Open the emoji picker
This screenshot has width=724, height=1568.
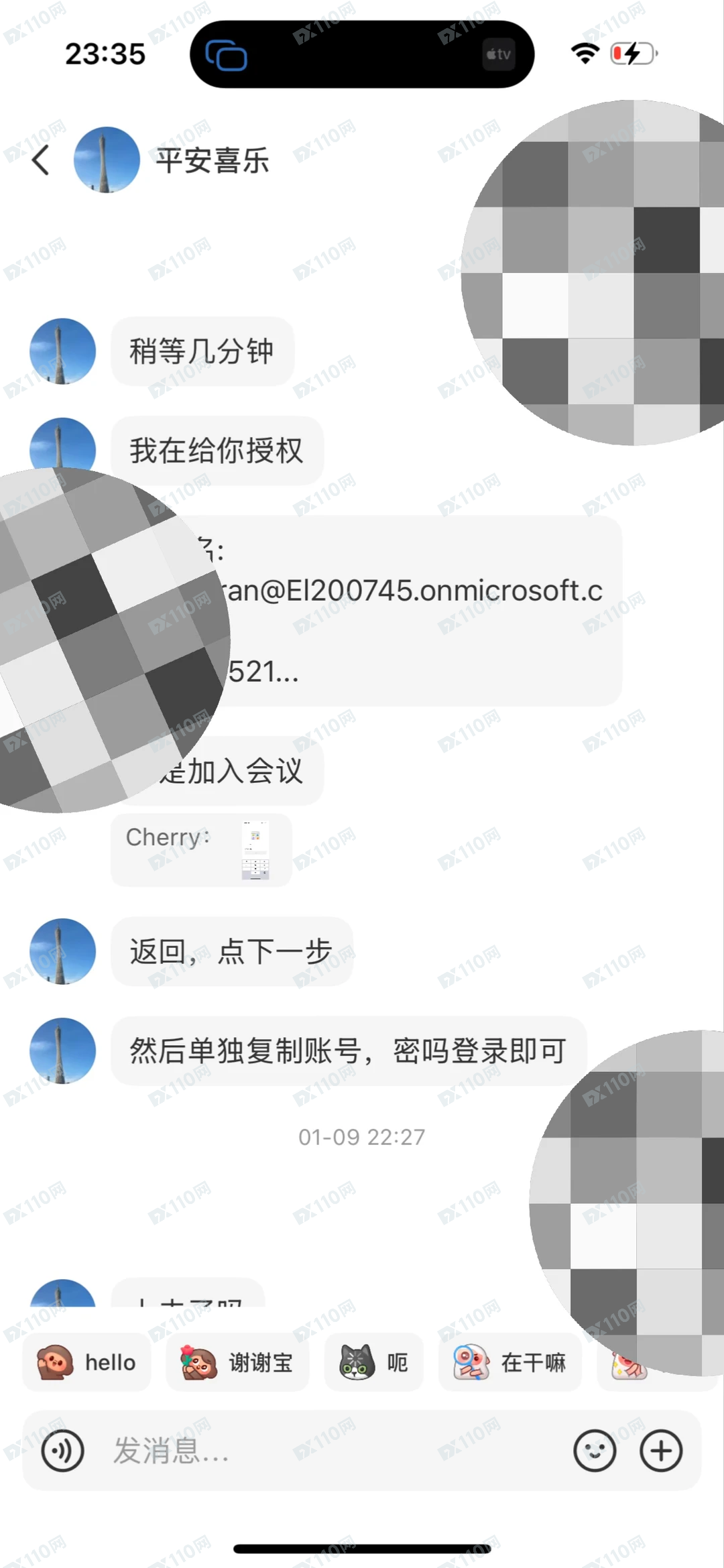click(x=595, y=1451)
